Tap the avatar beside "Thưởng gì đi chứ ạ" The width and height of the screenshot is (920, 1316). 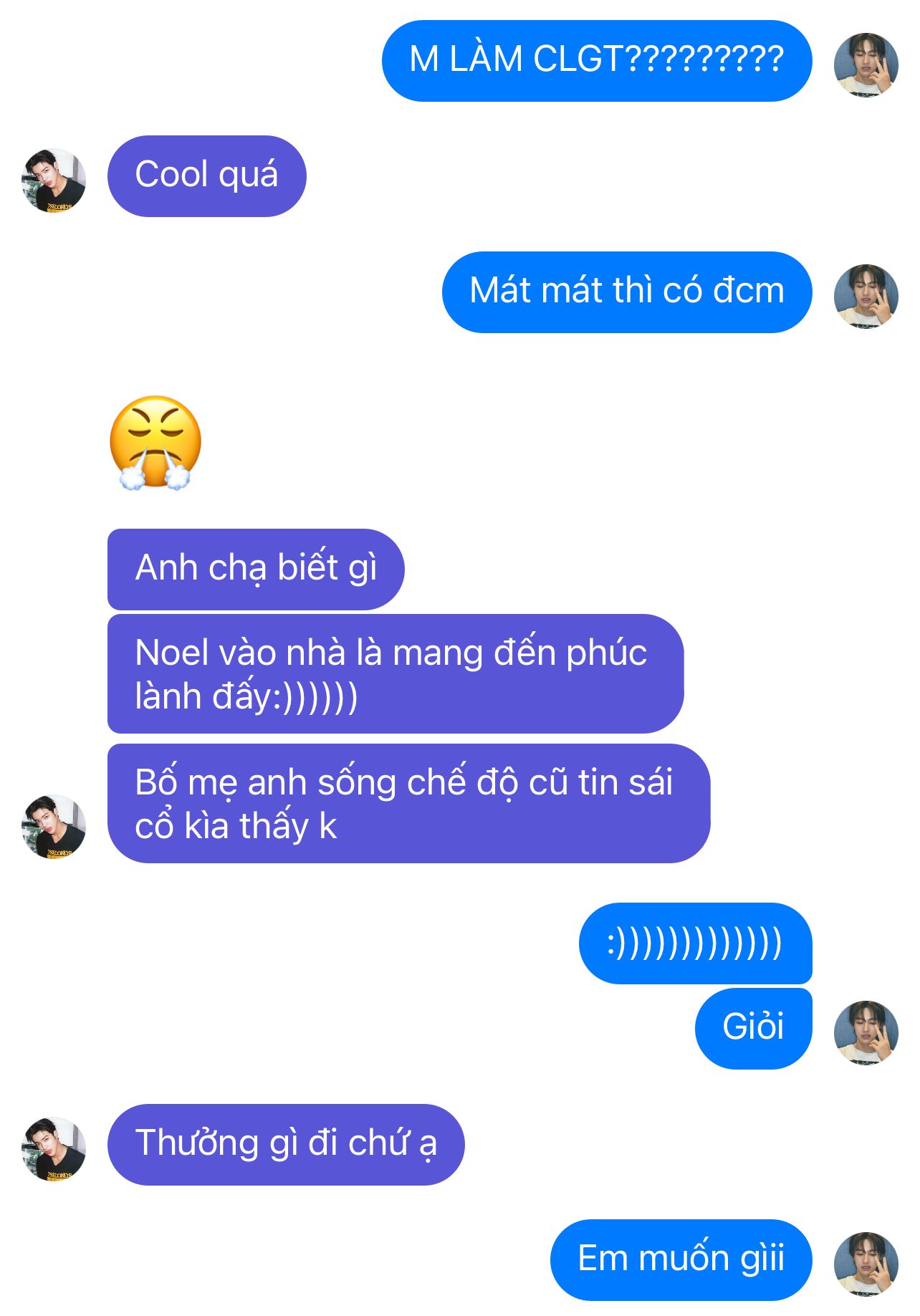point(54,1148)
